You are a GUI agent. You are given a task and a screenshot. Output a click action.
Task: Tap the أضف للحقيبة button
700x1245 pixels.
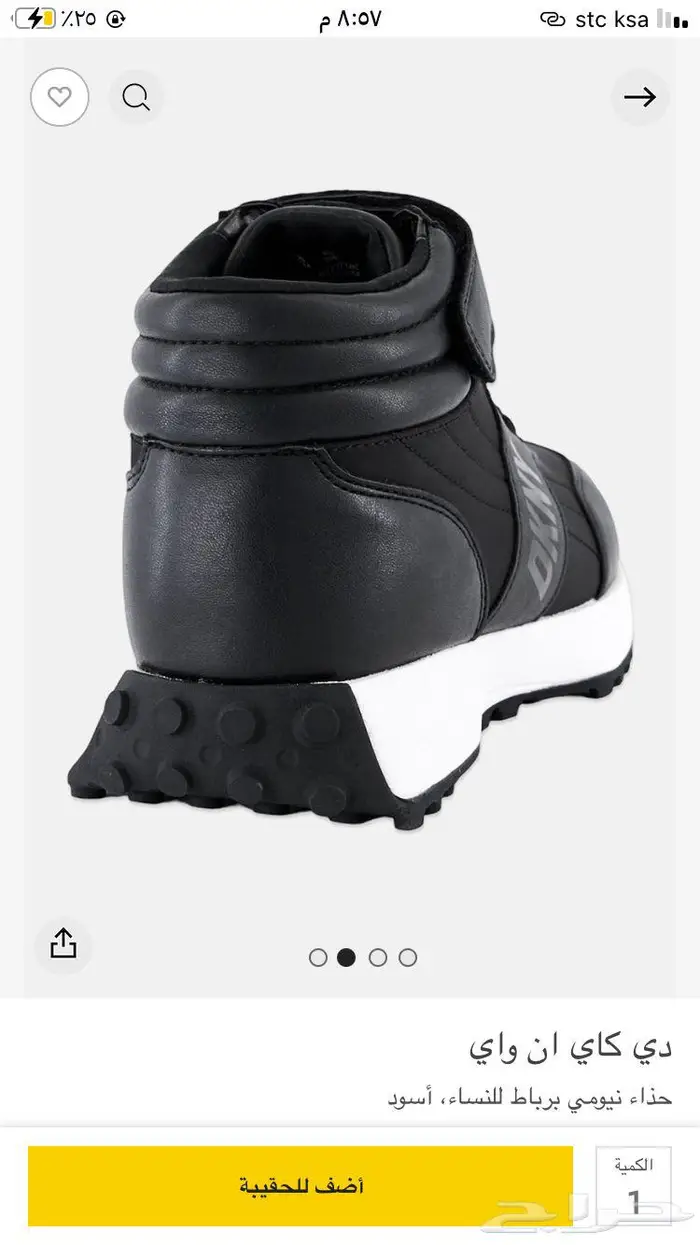[300, 1186]
